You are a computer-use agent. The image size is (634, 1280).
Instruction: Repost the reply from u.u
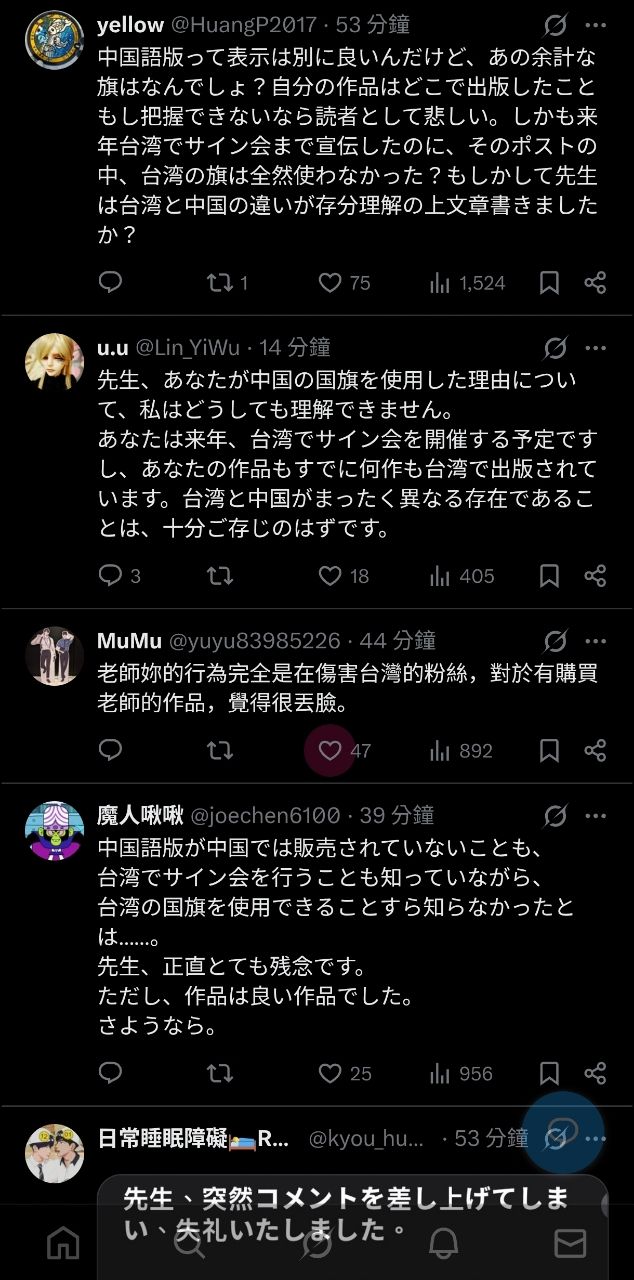(219, 576)
